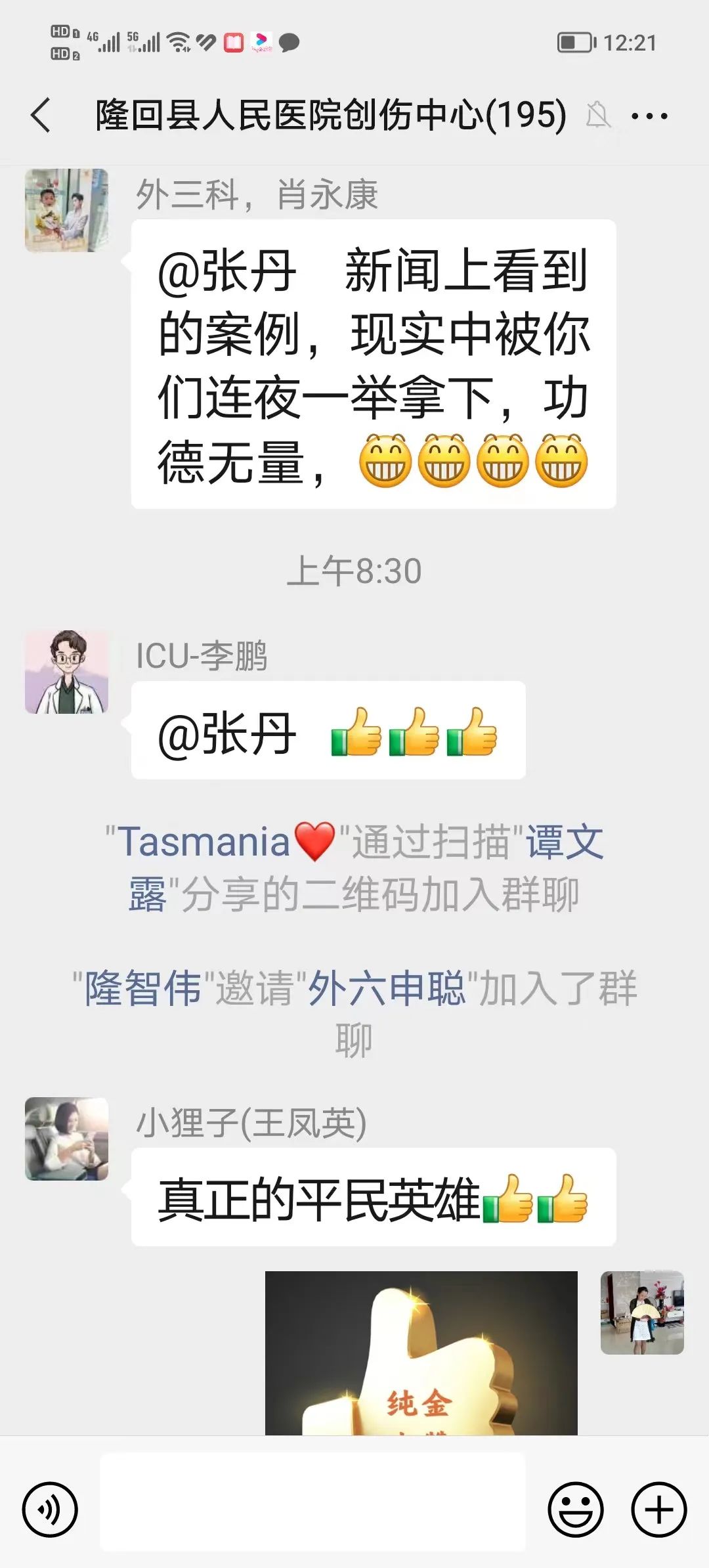This screenshot has width=709, height=1568.
Task: Open the emoji sticker panel
Action: click(x=575, y=1509)
